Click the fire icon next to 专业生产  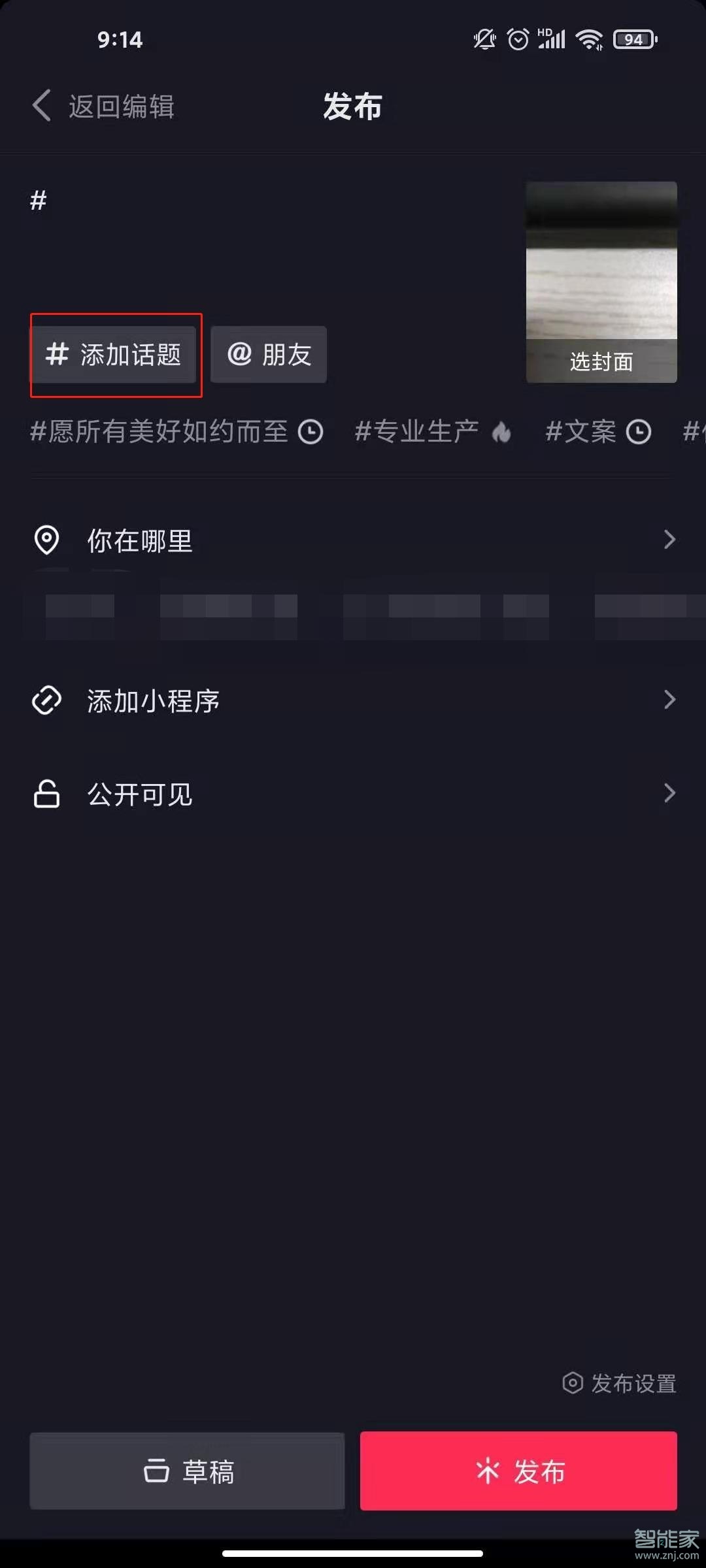501,432
